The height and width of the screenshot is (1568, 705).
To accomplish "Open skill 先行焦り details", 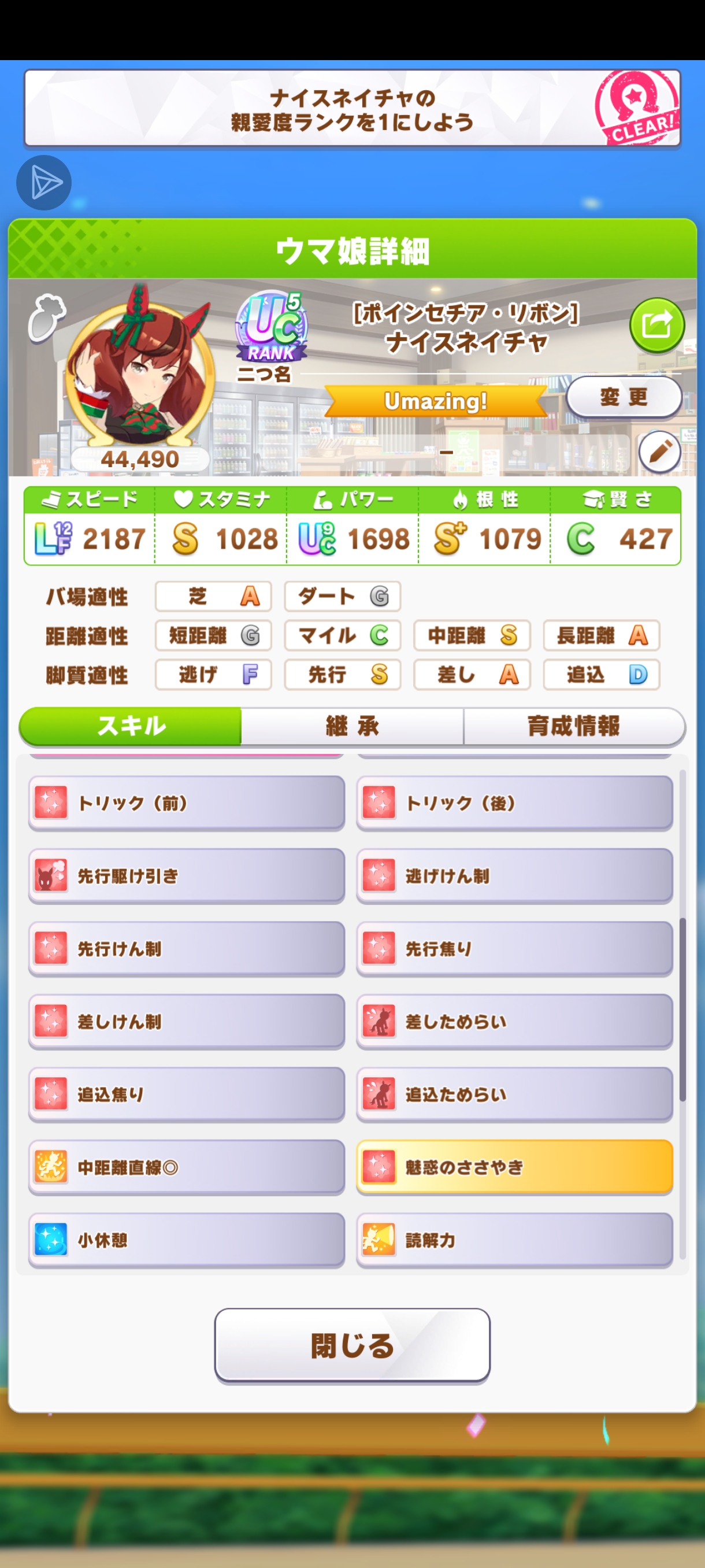I will pyautogui.click(x=515, y=948).
